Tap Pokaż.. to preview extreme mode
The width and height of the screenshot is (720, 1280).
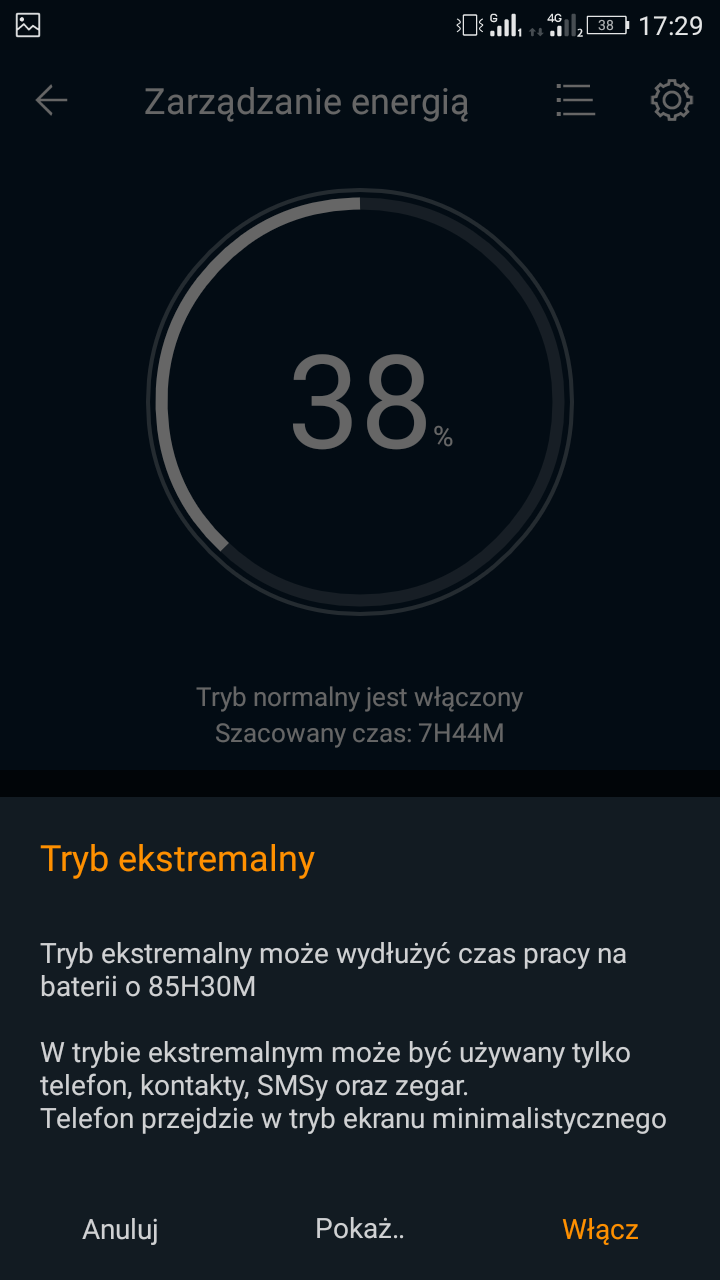pyautogui.click(x=359, y=1229)
